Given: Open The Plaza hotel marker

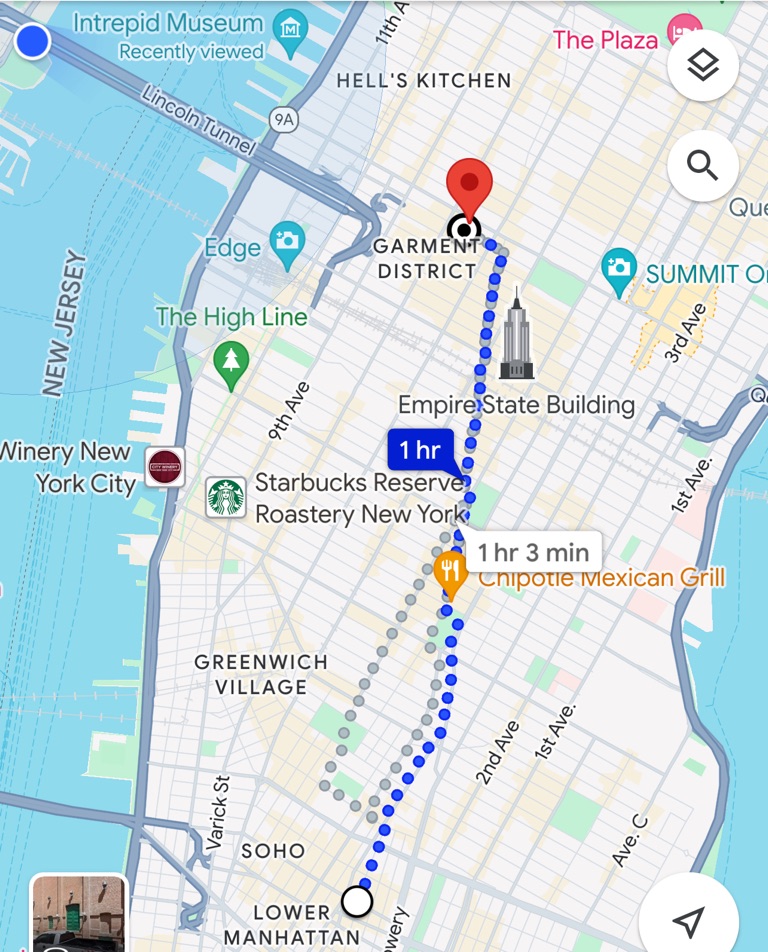Looking at the screenshot, I should 685,28.
